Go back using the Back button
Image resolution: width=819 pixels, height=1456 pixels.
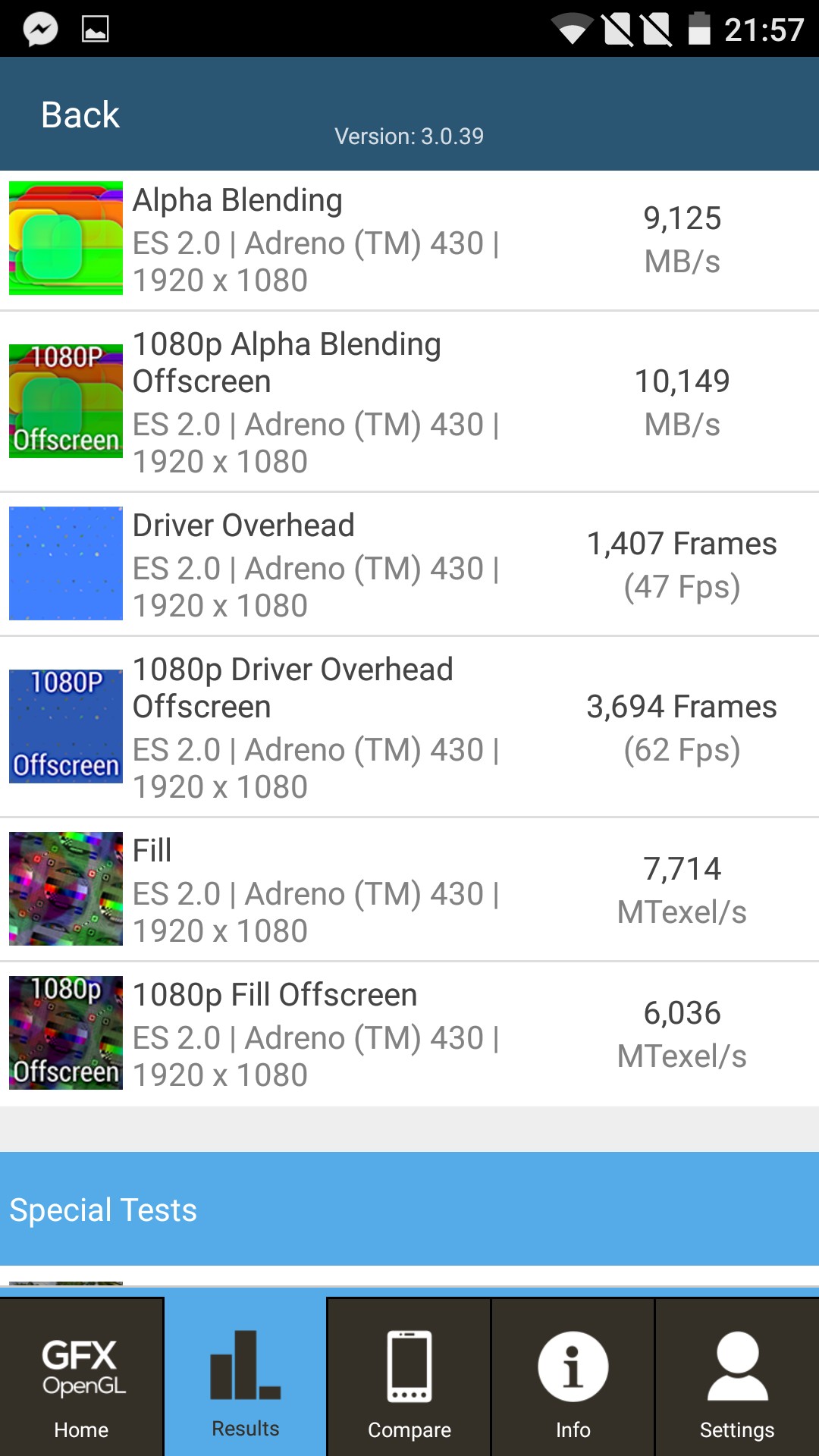(x=80, y=115)
